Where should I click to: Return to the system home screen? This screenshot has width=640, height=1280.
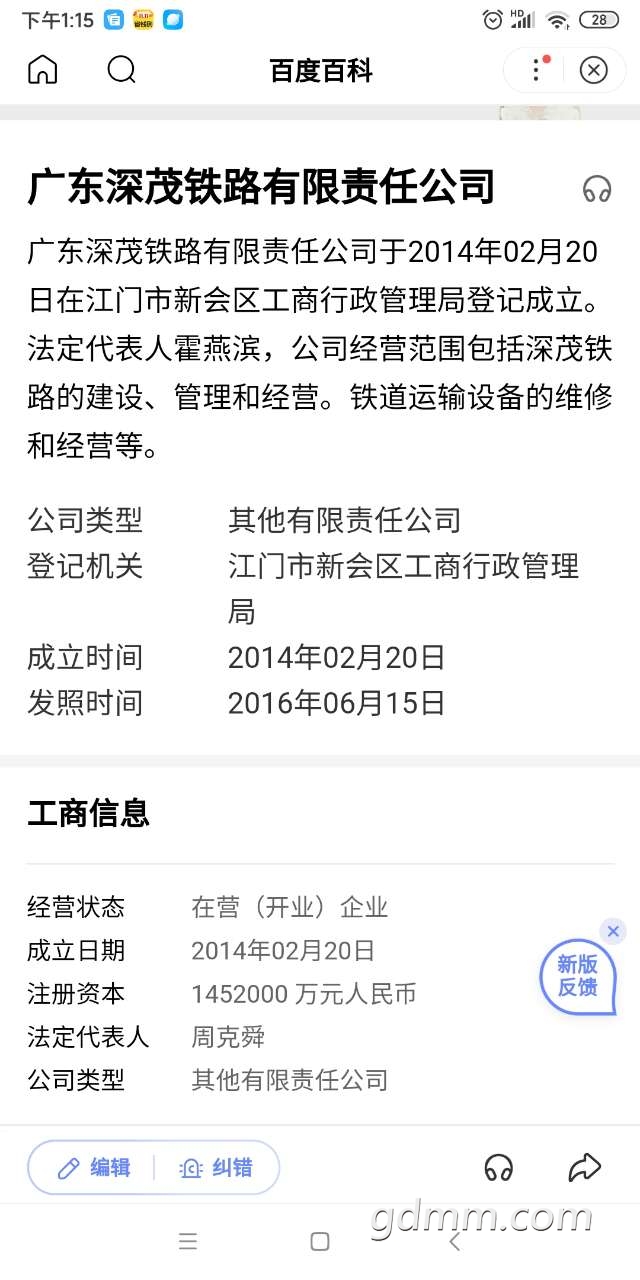pyautogui.click(x=320, y=1241)
